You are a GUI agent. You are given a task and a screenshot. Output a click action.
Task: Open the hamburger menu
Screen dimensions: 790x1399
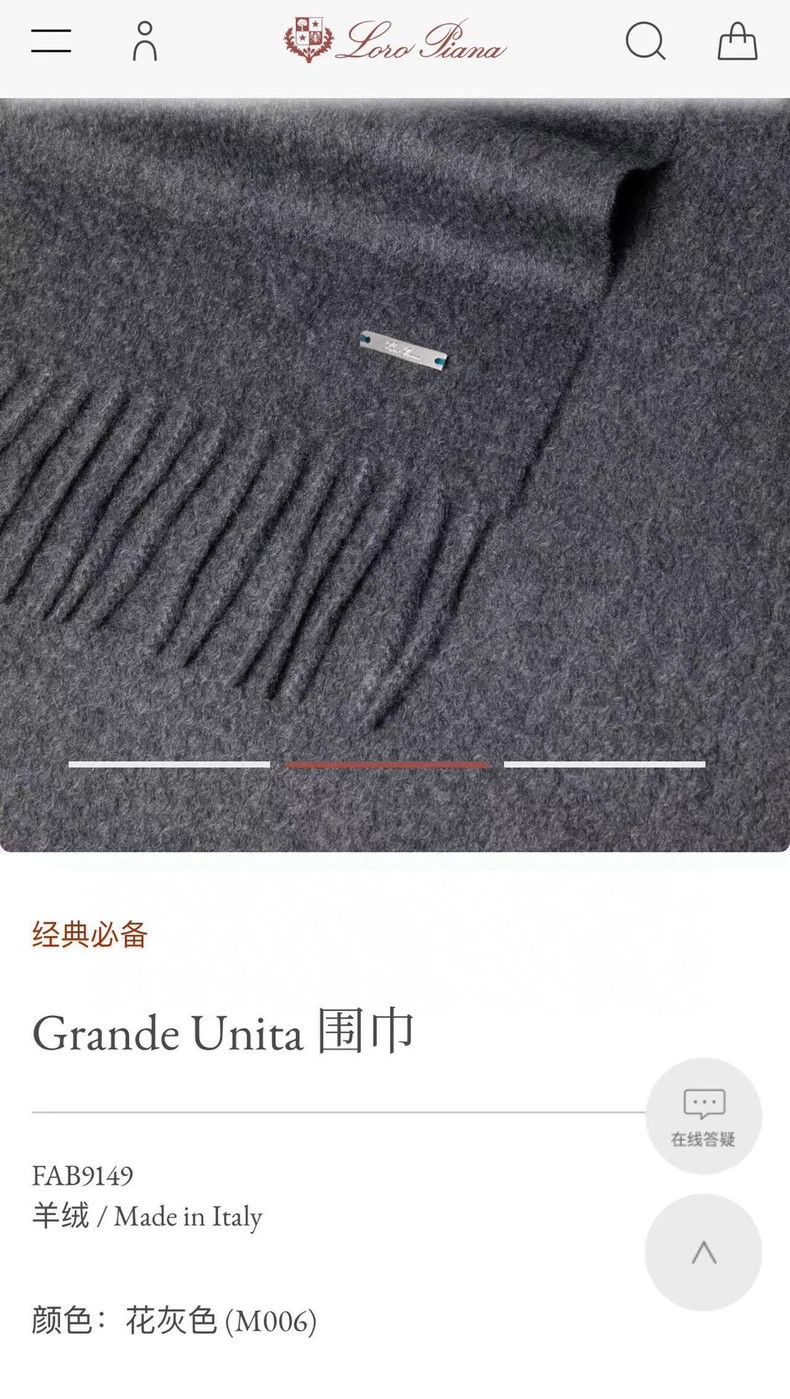(x=51, y=41)
